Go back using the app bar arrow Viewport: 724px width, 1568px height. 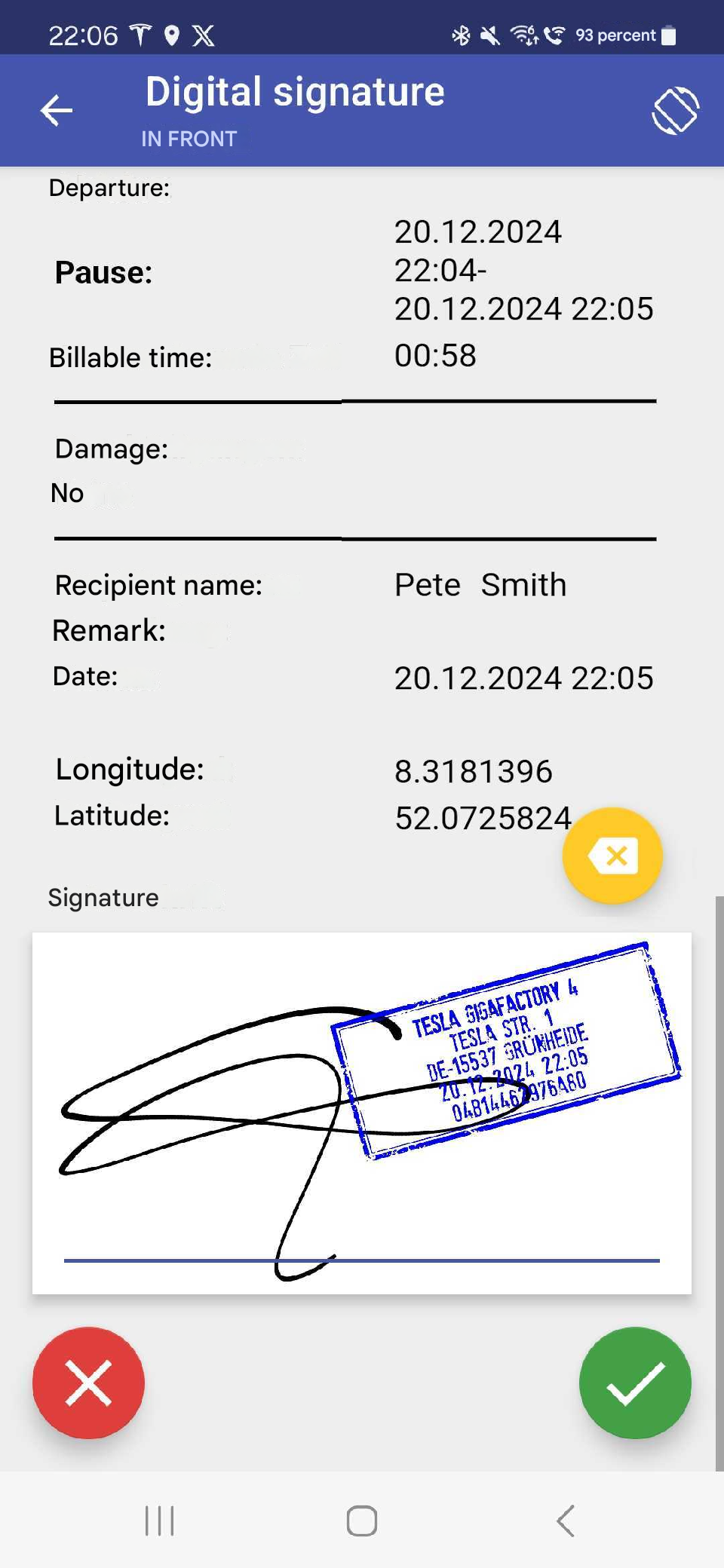(57, 111)
